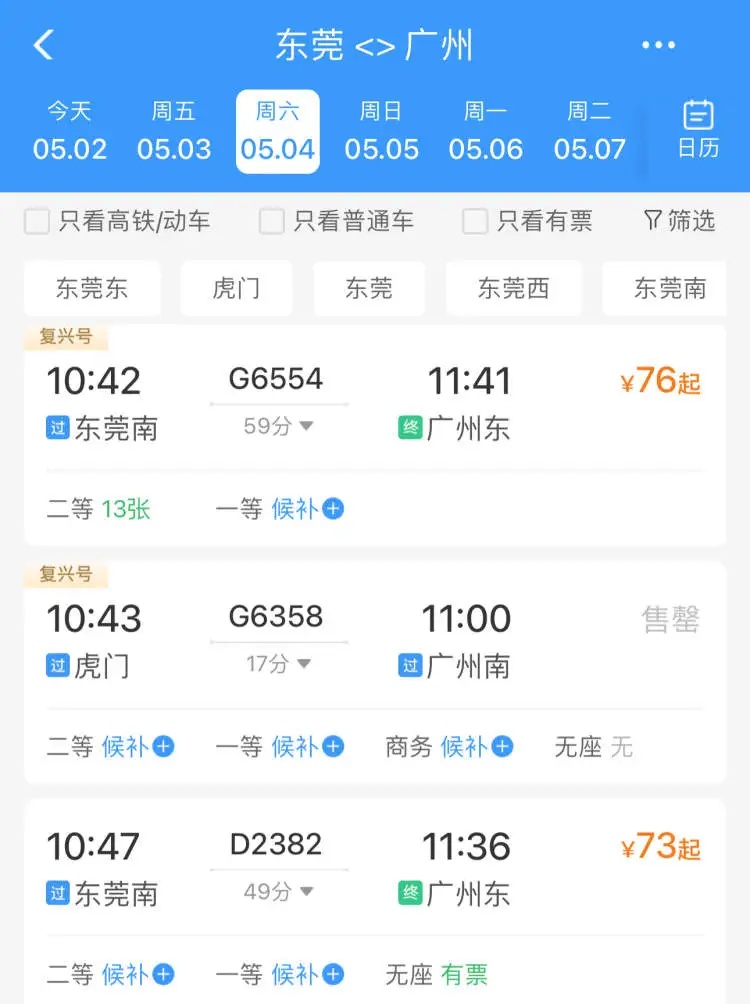This screenshot has width=750, height=1004.
Task: Switch to the 周日 05.05 date tab
Action: point(382,131)
